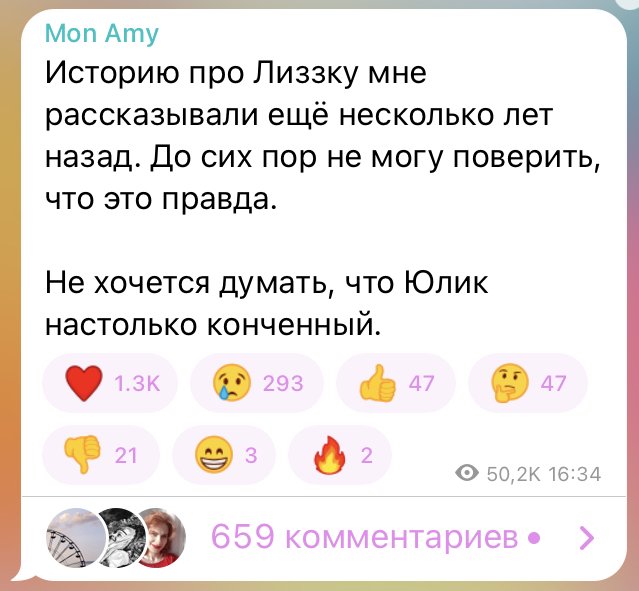Add a thumbs up reaction

[x=395, y=383]
